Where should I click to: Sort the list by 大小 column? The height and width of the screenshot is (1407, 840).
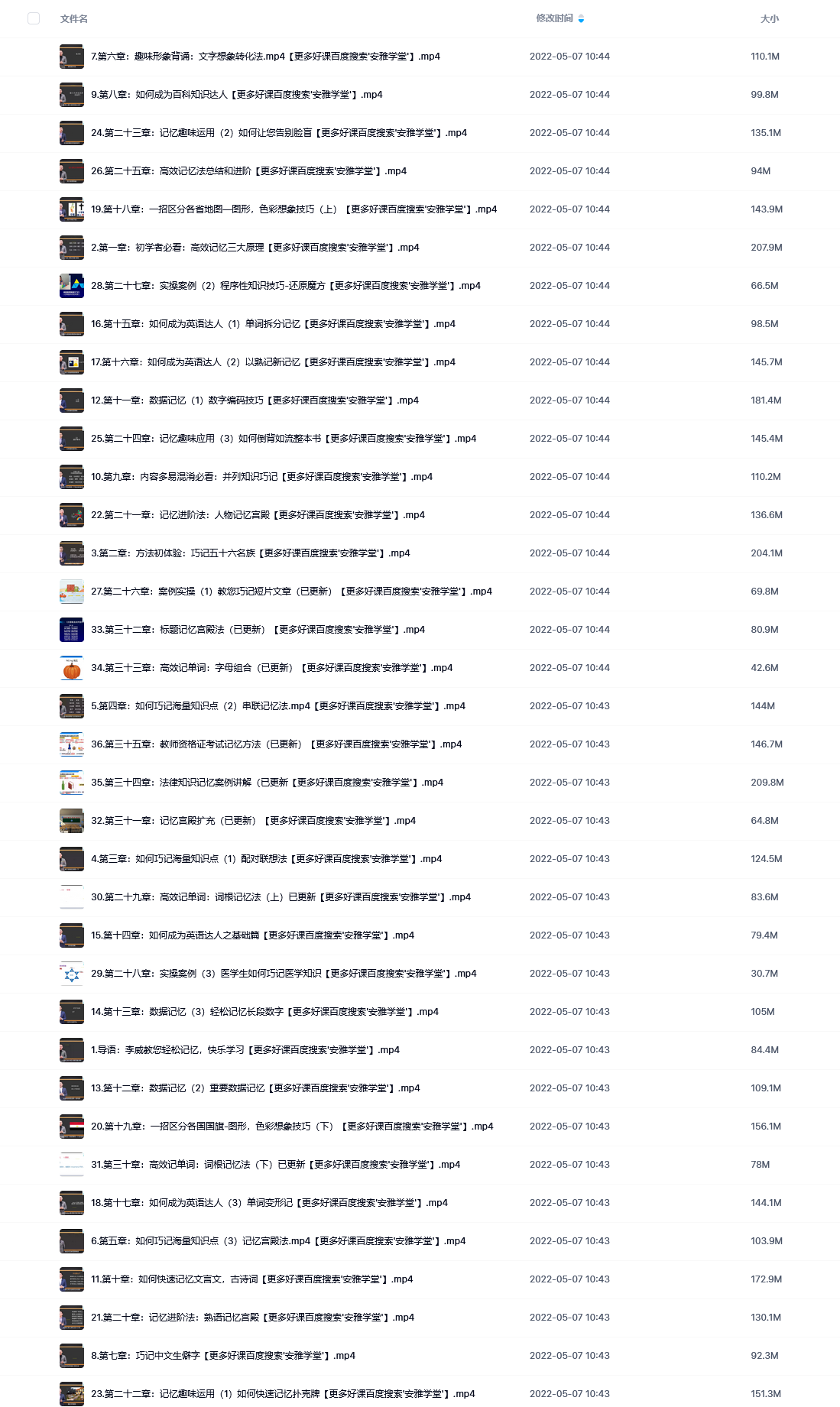click(769, 18)
